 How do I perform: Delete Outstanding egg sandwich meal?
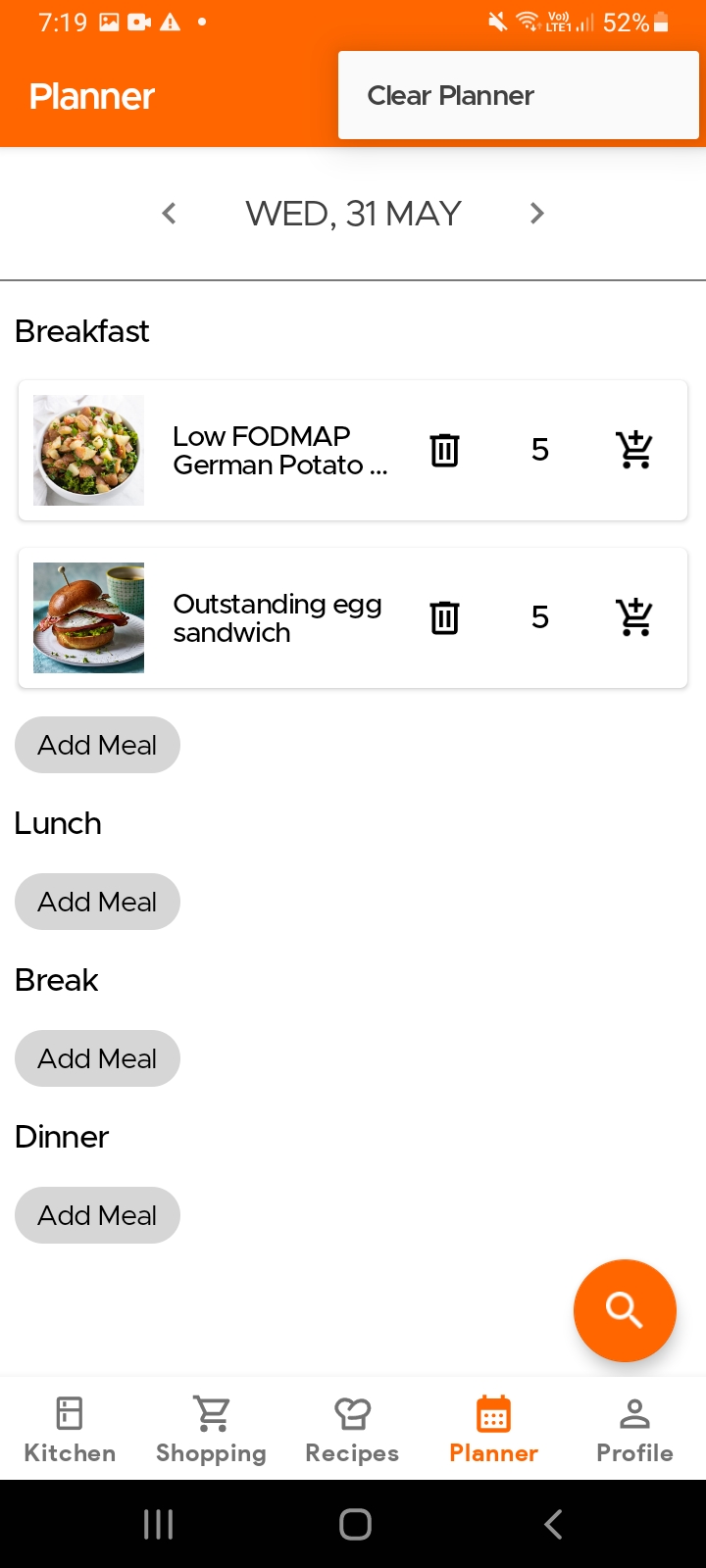pos(444,617)
